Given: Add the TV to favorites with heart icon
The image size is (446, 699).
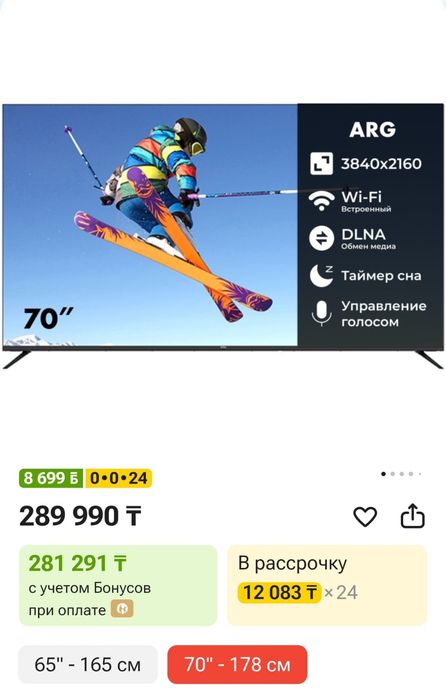Looking at the screenshot, I should pos(365,517).
